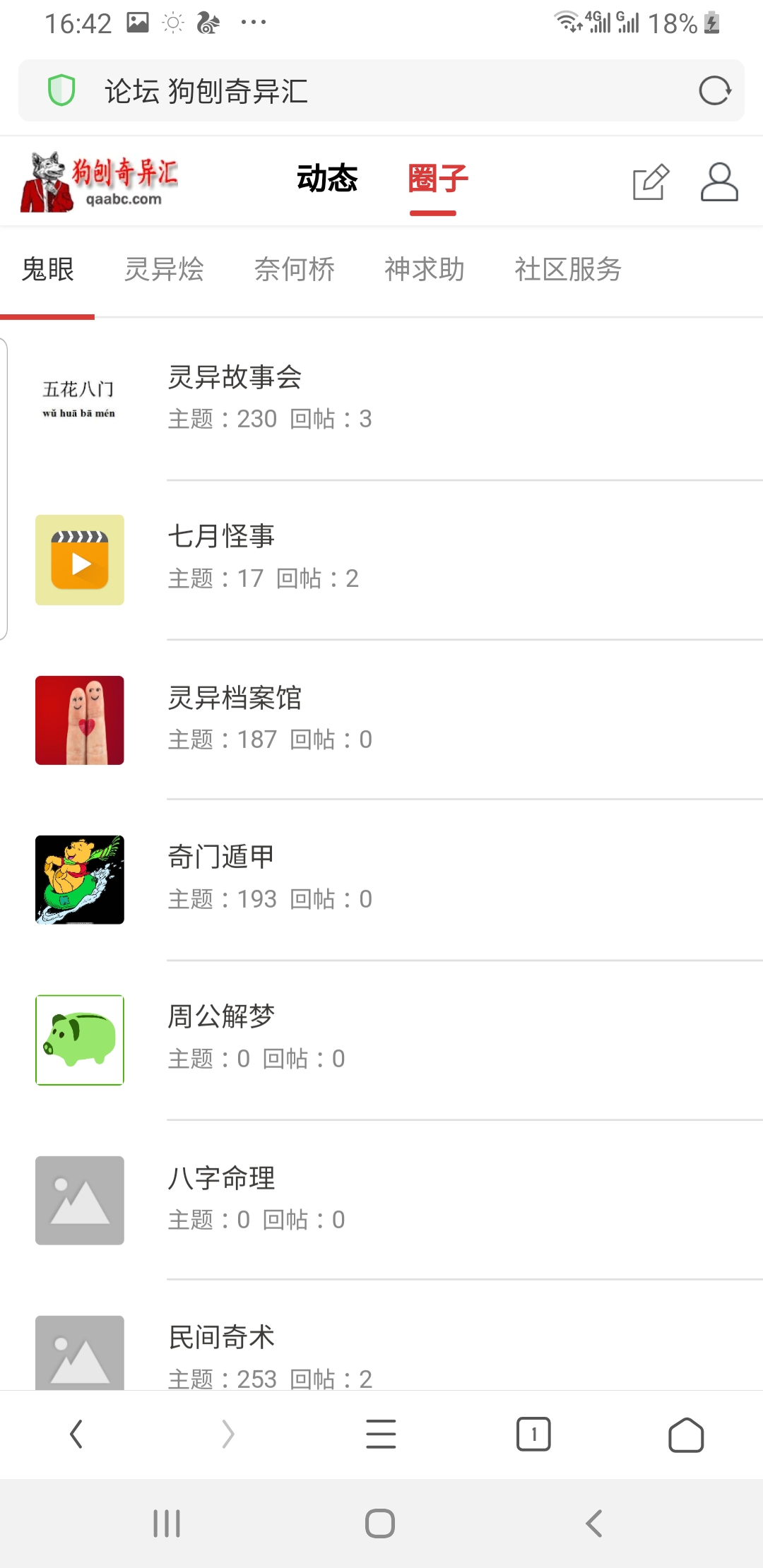Enter the 八字命理 board
The height and width of the screenshot is (1568, 763).
click(221, 1178)
